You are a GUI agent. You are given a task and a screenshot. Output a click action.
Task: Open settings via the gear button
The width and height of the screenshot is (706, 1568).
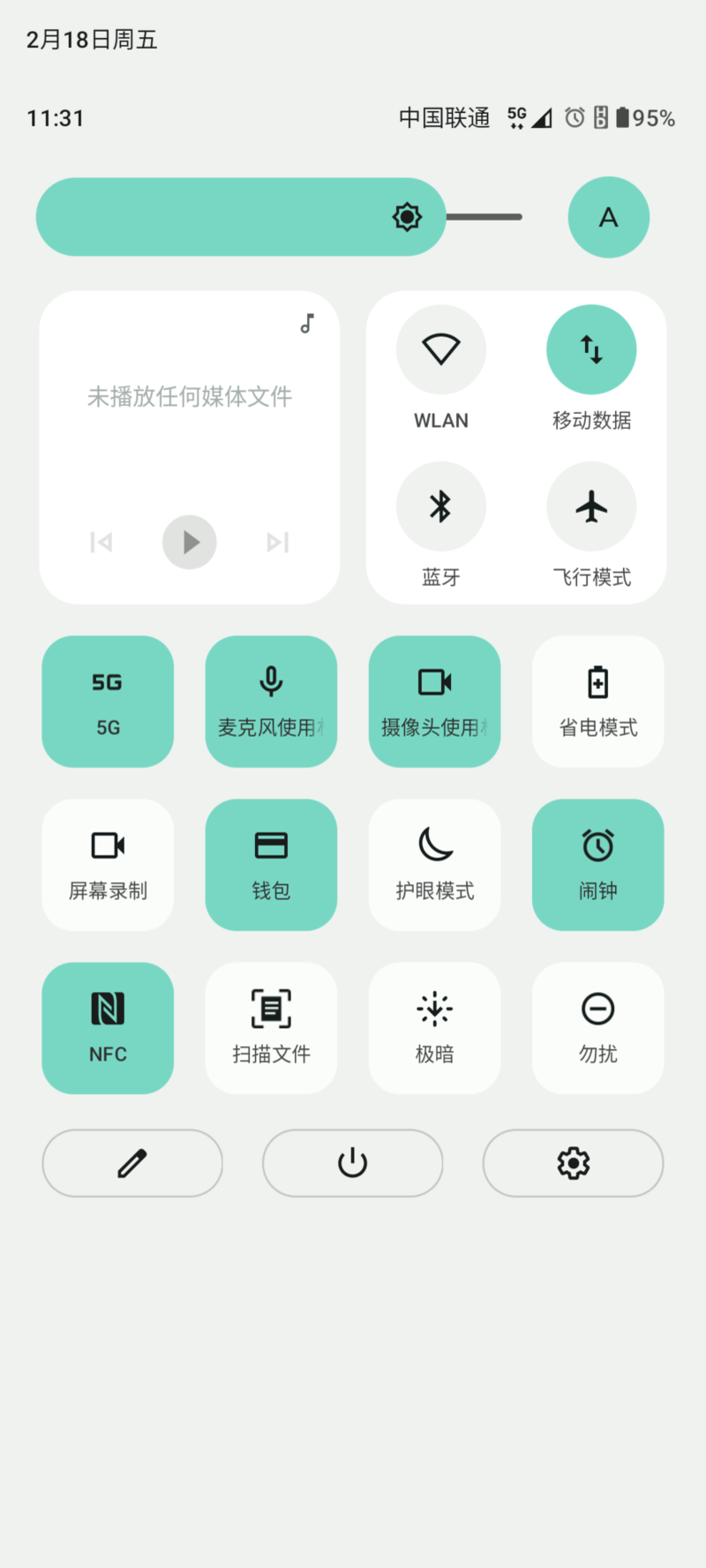[573, 1163]
